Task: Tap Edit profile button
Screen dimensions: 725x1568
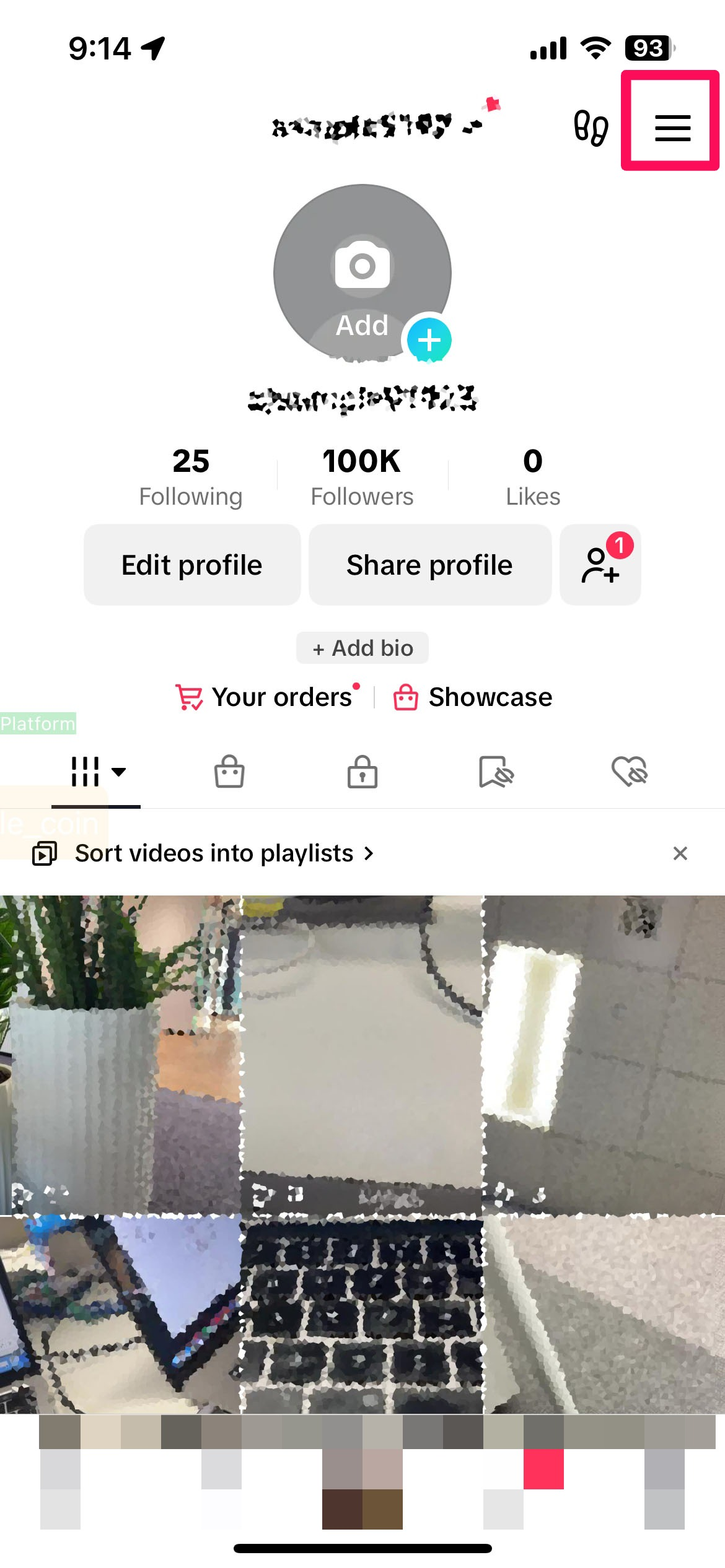Action: (x=192, y=565)
